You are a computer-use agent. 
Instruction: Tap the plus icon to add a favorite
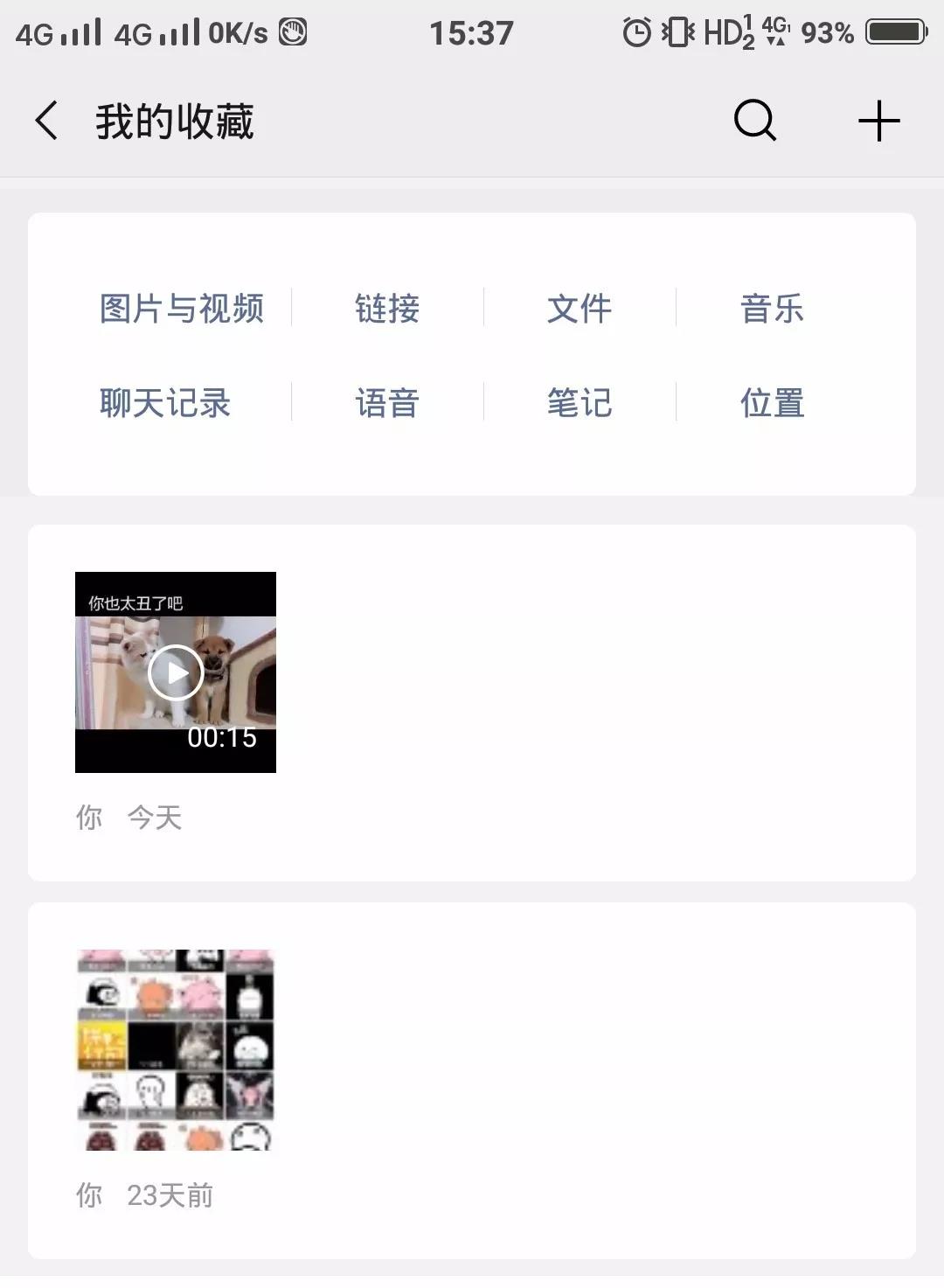pyautogui.click(x=878, y=121)
